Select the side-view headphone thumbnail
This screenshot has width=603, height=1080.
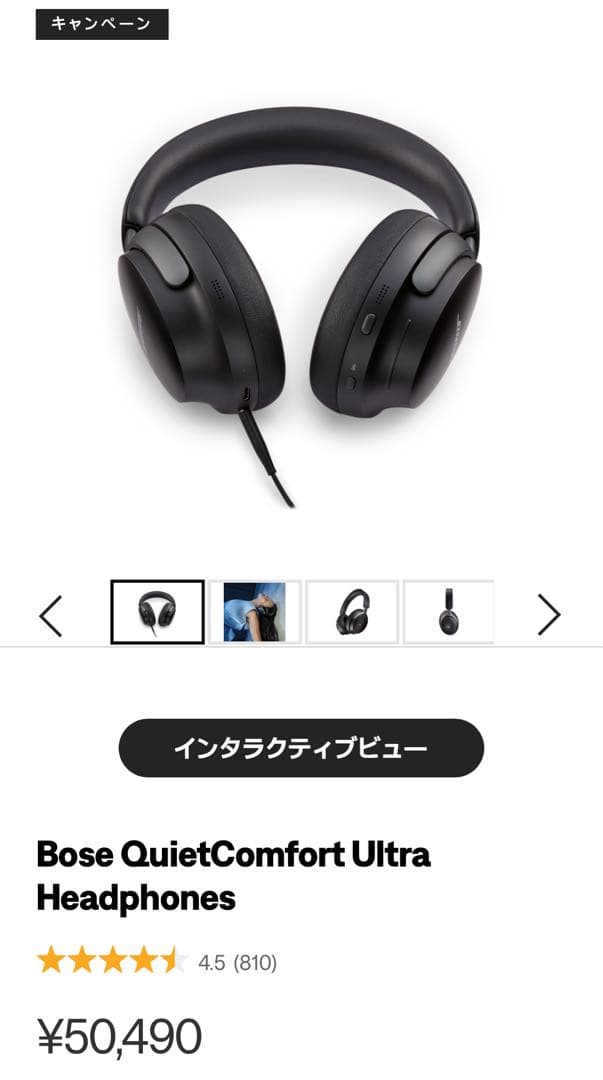(448, 612)
